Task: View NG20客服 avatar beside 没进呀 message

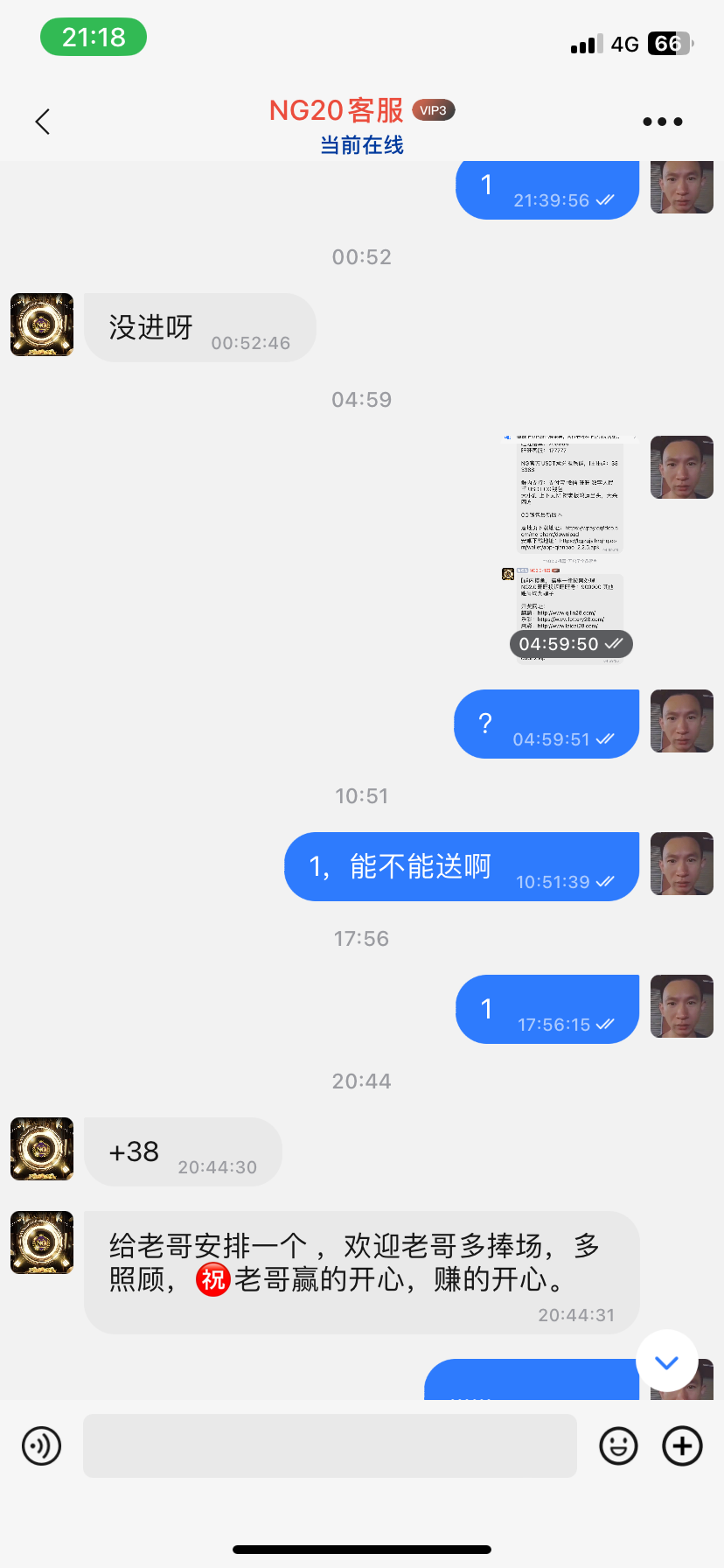Action: 42,325
